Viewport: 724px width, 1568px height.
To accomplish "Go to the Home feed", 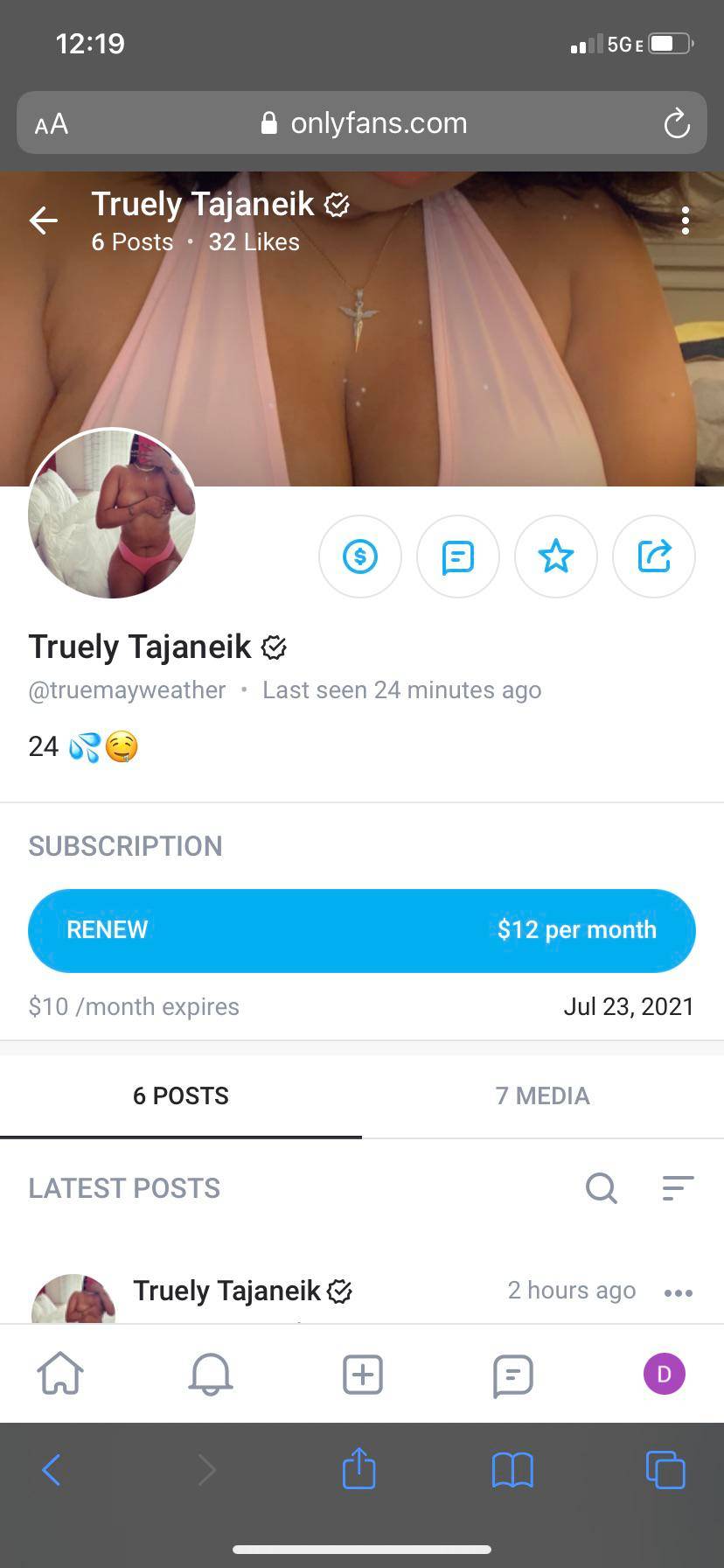I will point(60,1374).
